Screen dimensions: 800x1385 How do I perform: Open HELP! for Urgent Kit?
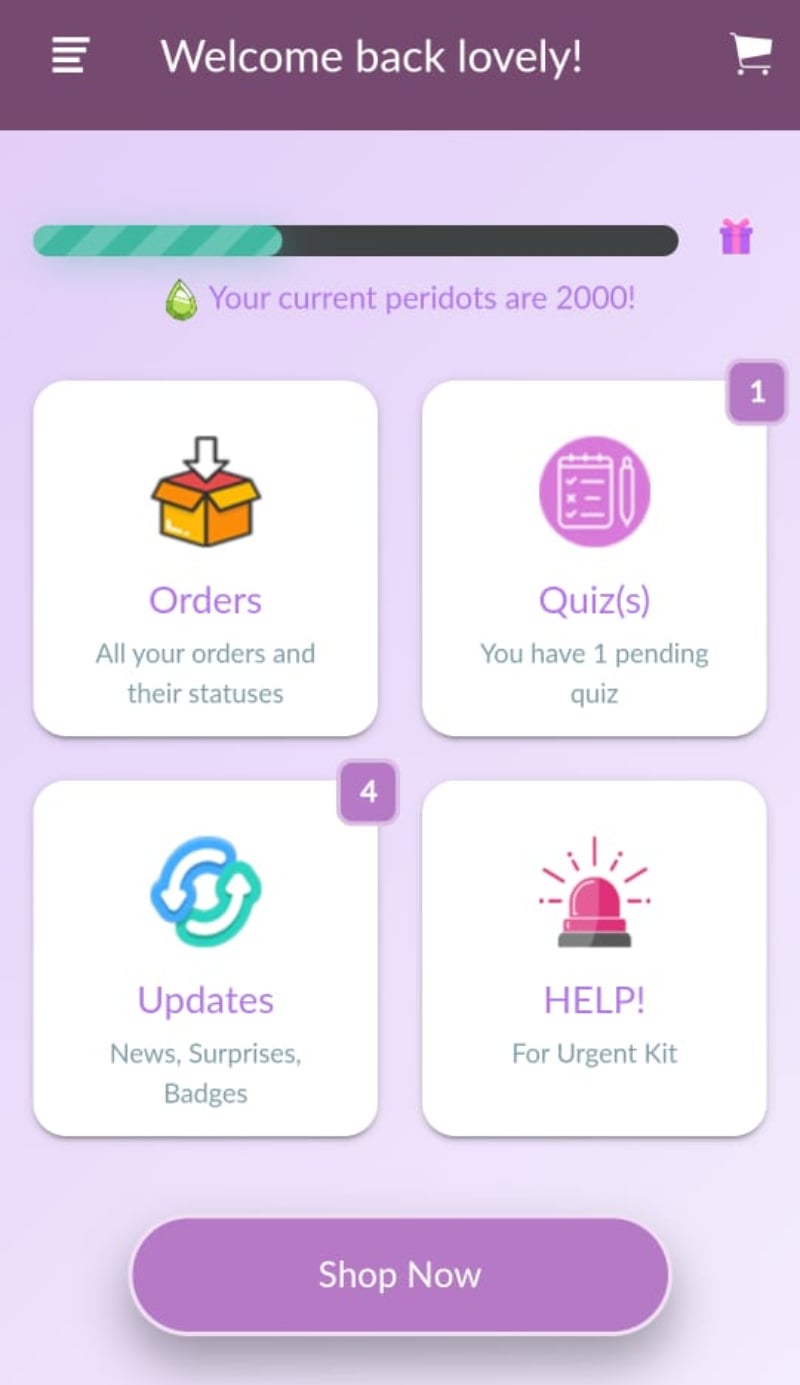tap(594, 958)
